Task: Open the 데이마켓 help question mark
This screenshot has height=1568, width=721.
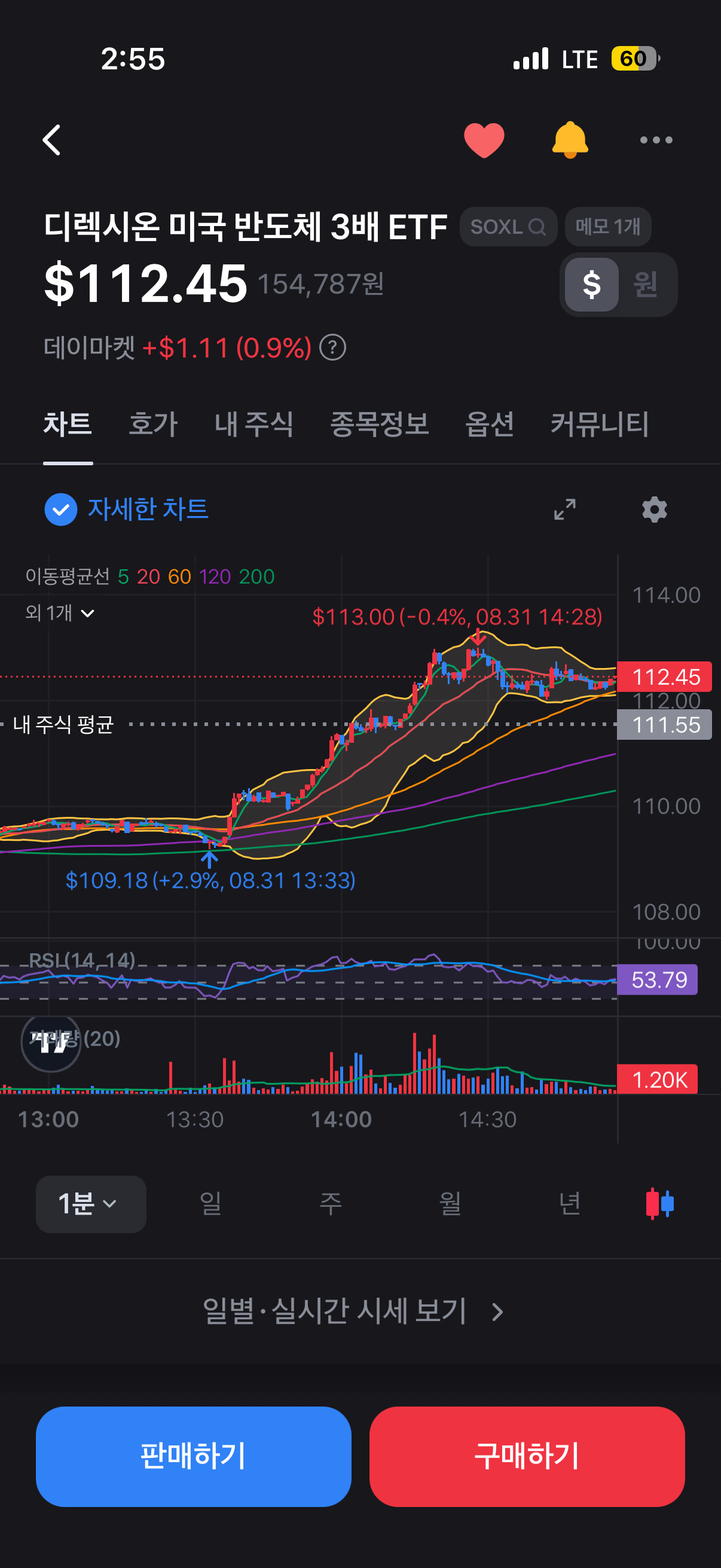Action: (x=333, y=347)
